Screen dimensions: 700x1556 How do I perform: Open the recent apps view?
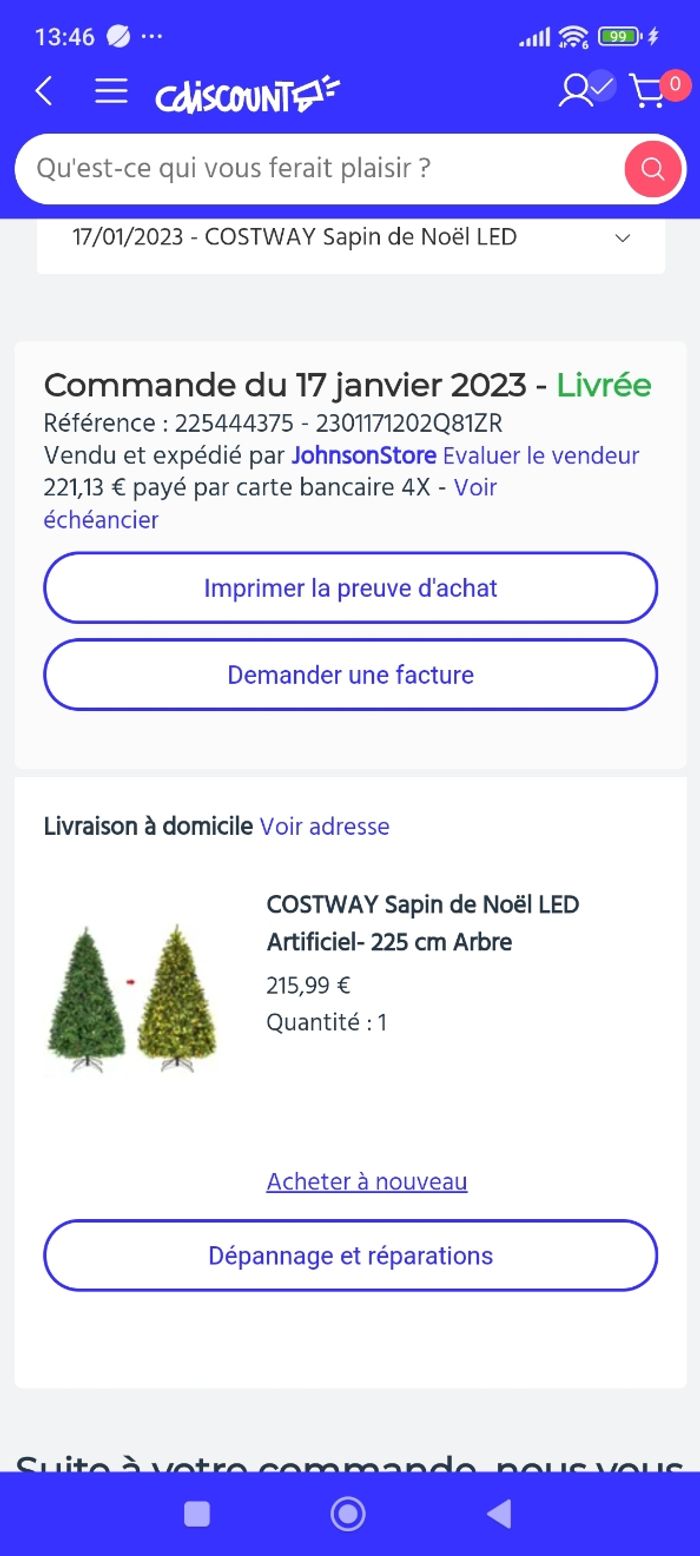click(197, 1514)
